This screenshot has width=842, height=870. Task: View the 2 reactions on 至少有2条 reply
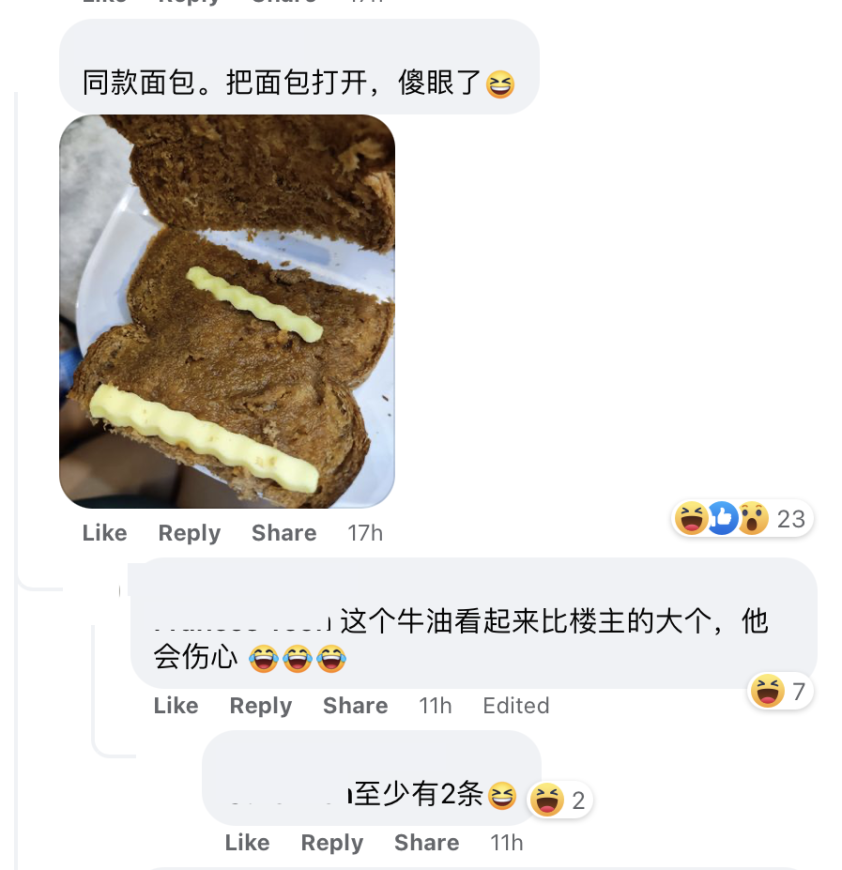(560, 800)
